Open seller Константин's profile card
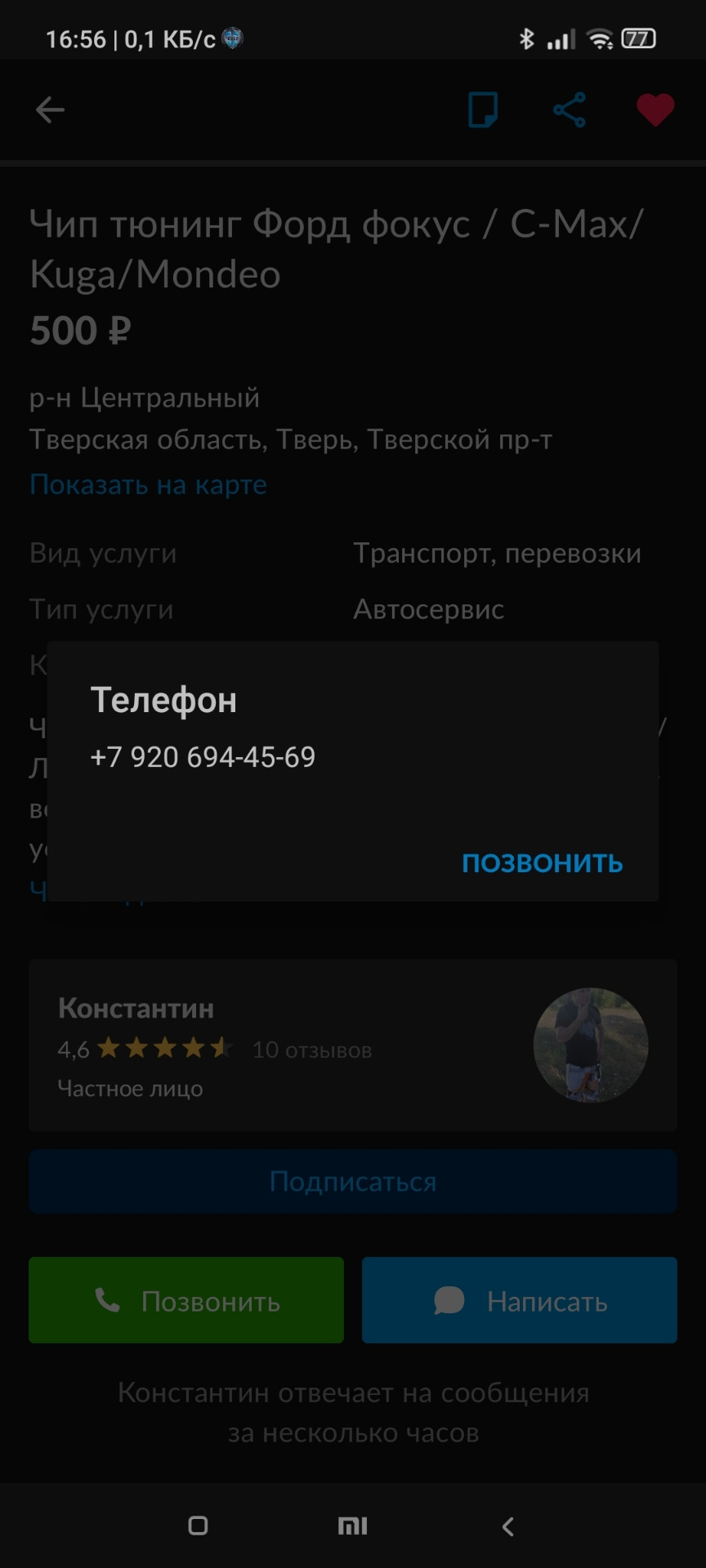 pos(353,1045)
